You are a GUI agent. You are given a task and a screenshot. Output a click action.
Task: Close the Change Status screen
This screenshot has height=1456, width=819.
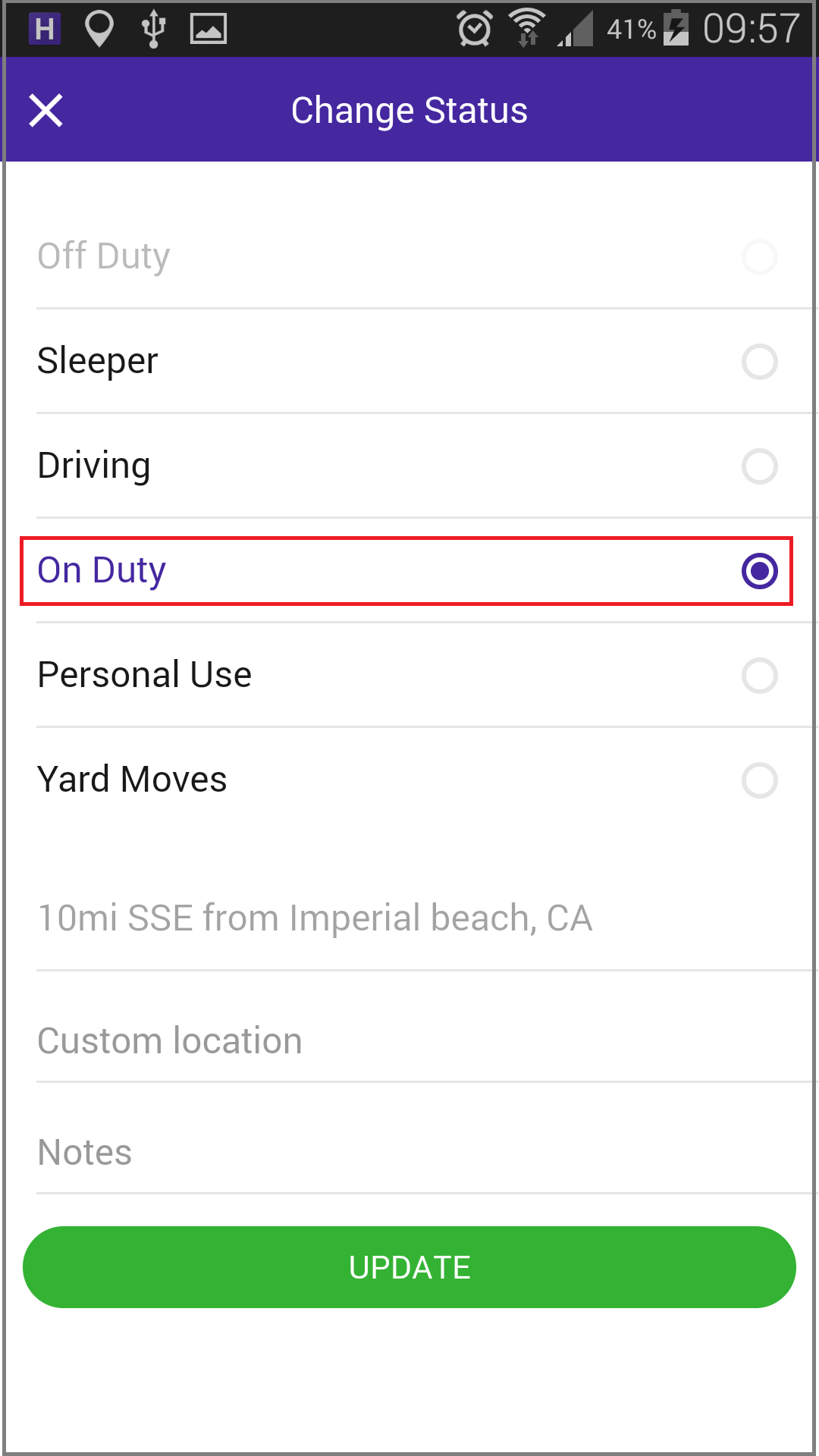click(x=45, y=110)
